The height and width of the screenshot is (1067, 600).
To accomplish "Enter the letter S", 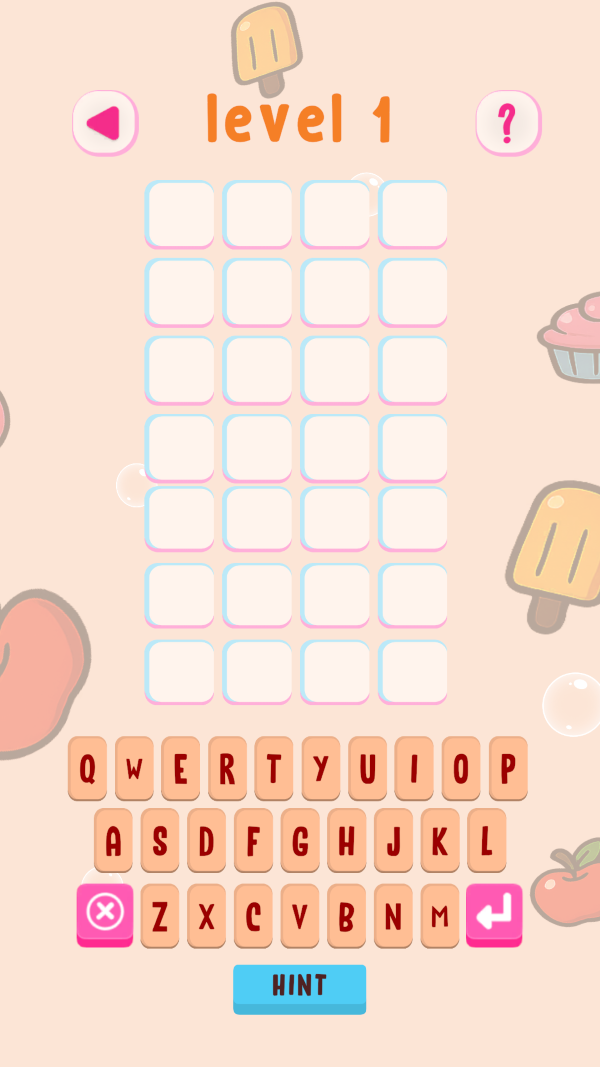I will coord(160,841).
